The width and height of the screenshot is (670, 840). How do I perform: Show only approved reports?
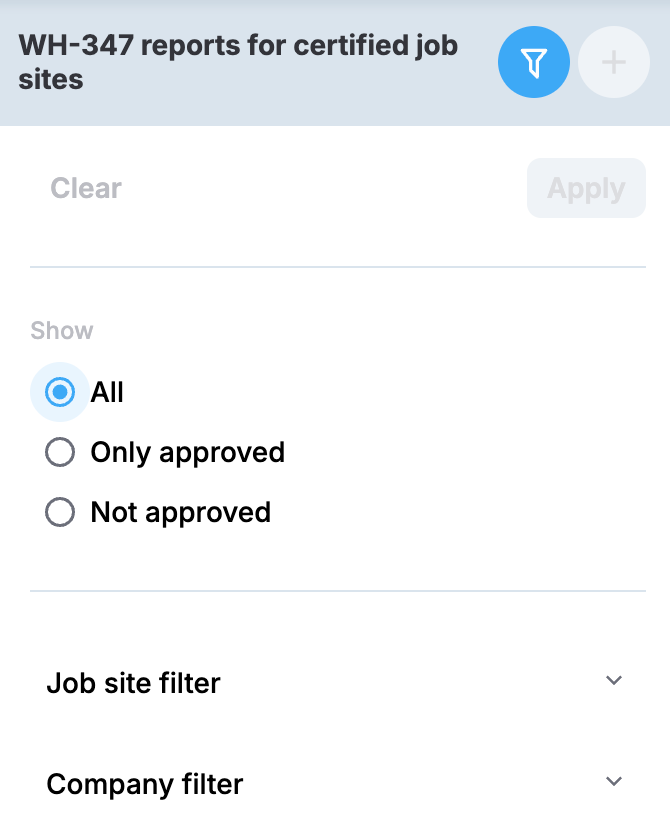point(61,453)
